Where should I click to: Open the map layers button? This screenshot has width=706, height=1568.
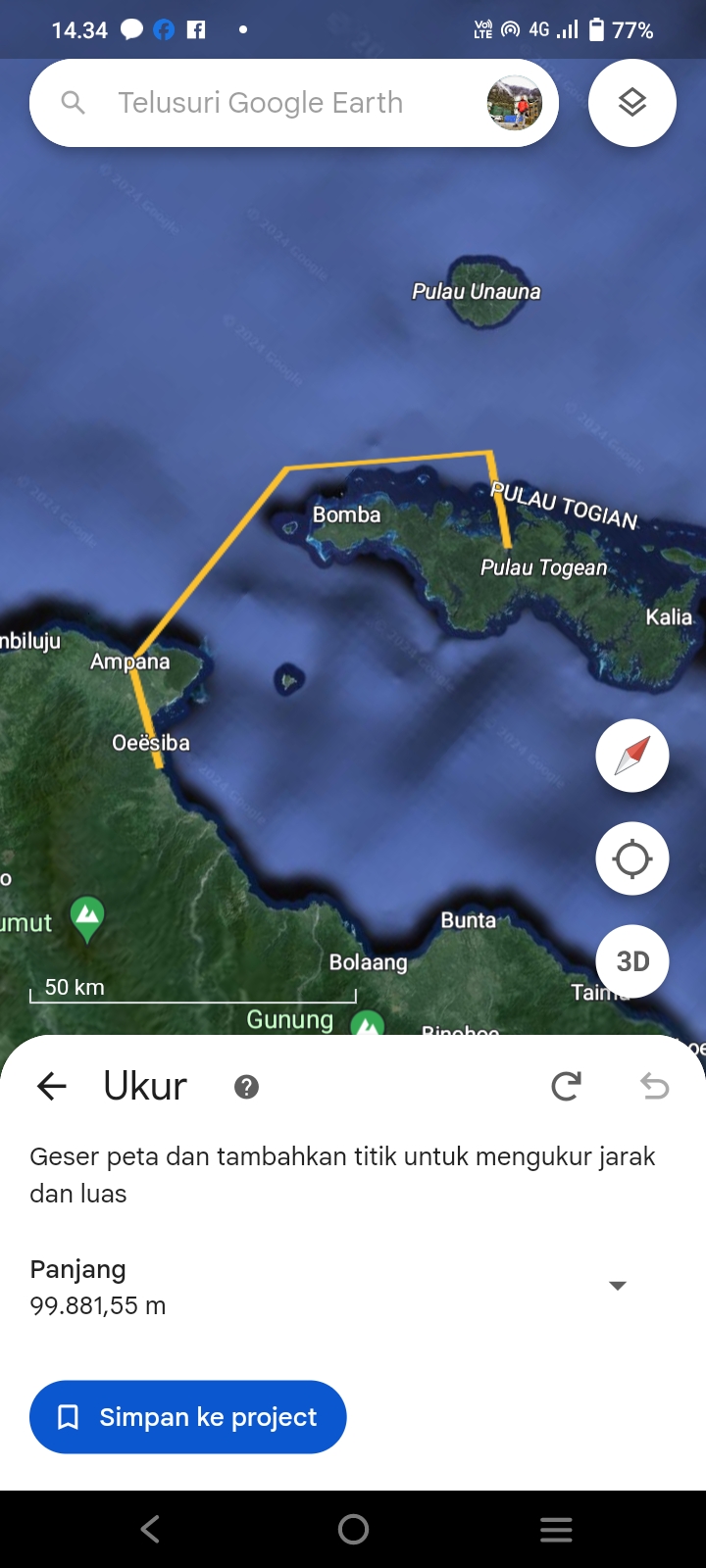tap(632, 103)
